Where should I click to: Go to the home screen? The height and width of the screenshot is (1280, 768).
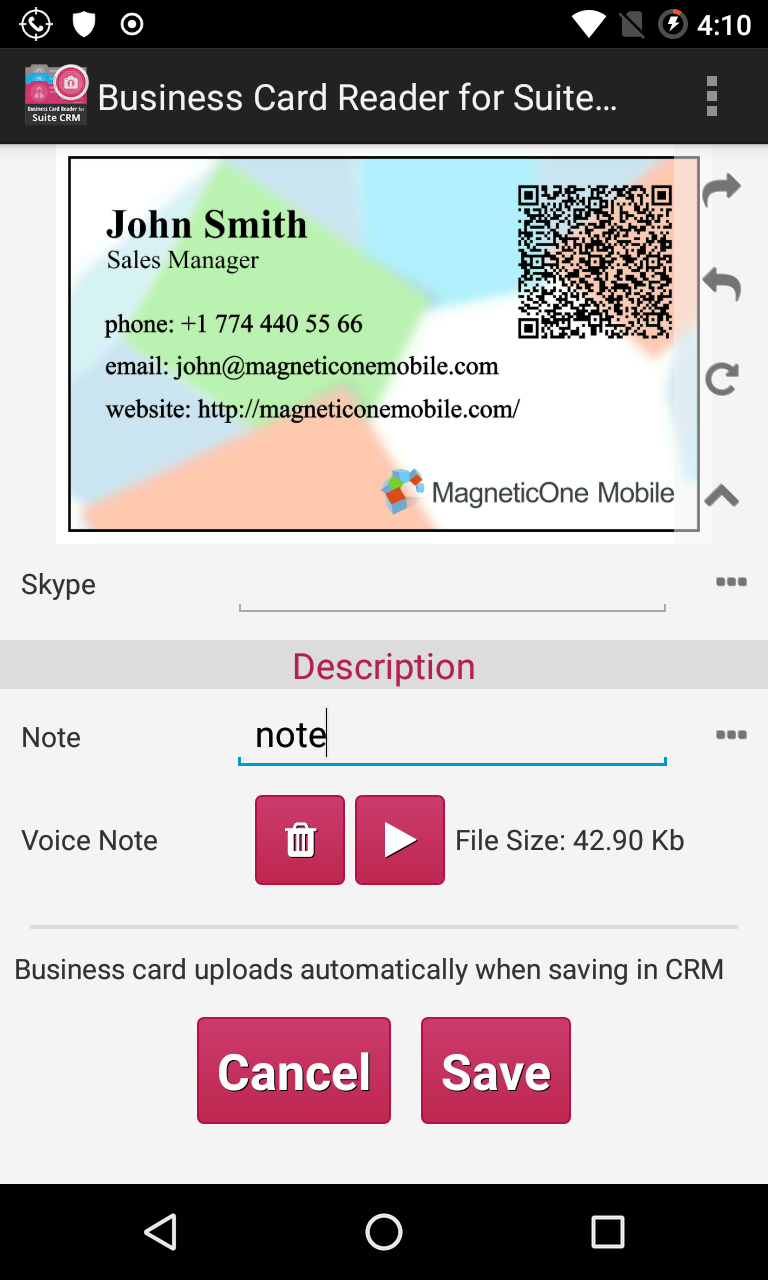pyautogui.click(x=384, y=1232)
